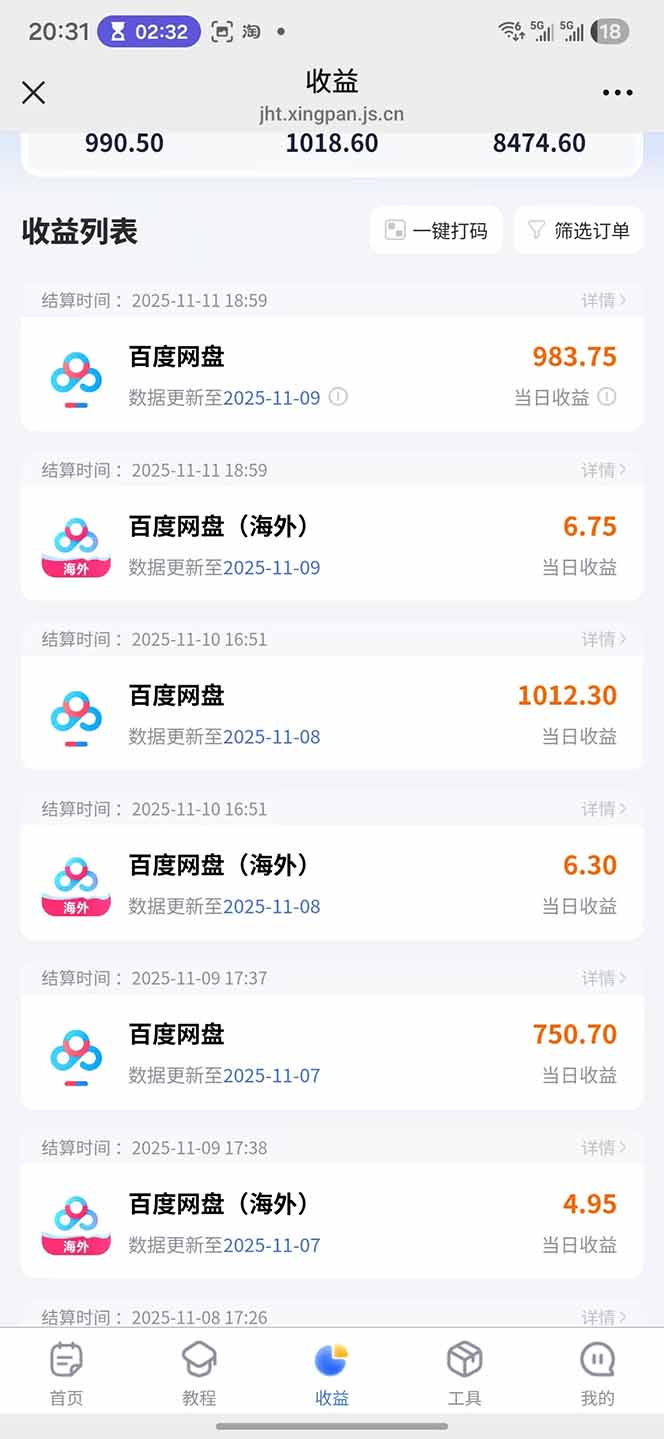The height and width of the screenshot is (1439, 664).
Task: Open the 百度网盘 card showing 750.70
Action: pyautogui.click(x=332, y=1053)
